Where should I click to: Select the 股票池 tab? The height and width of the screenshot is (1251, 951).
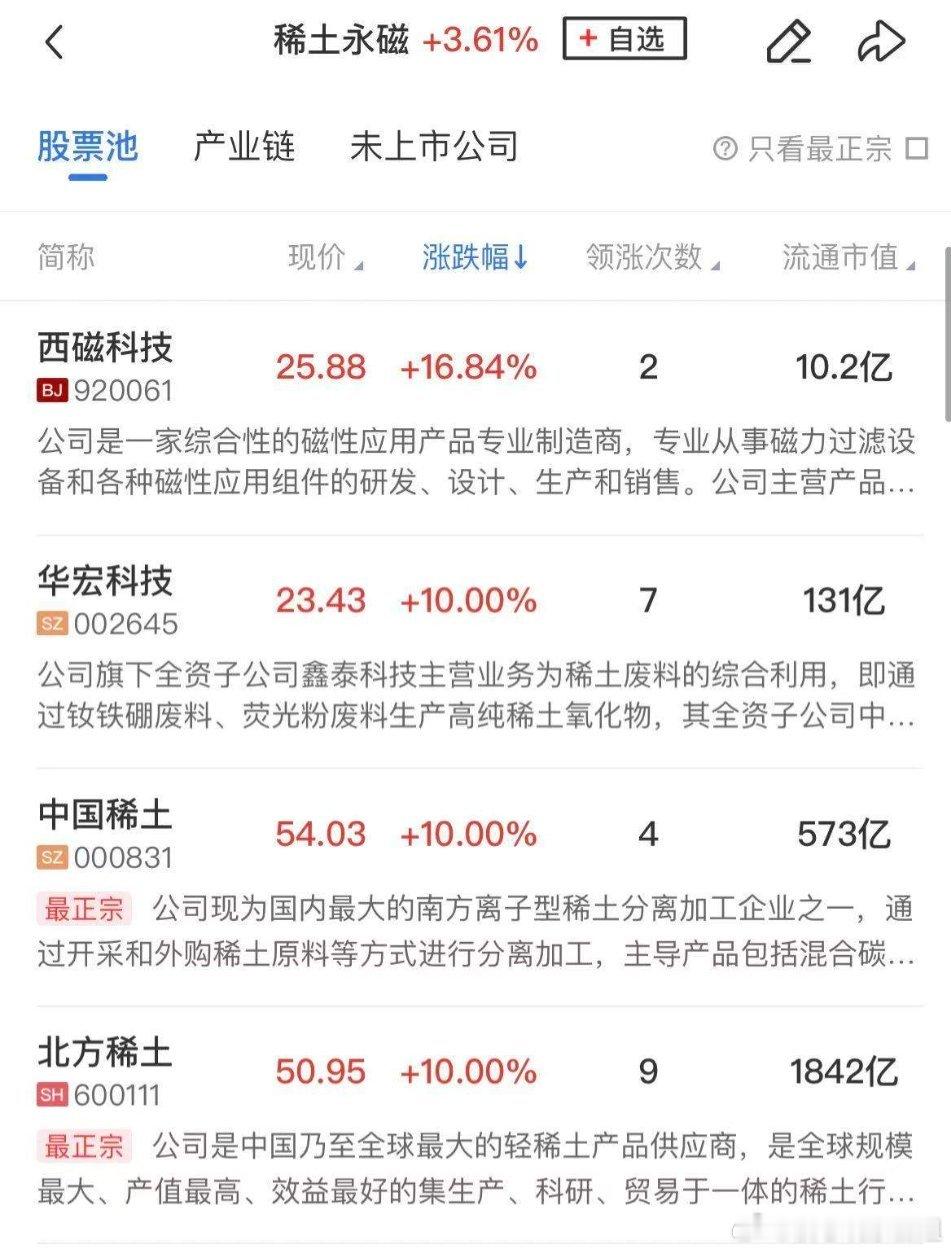[88, 146]
